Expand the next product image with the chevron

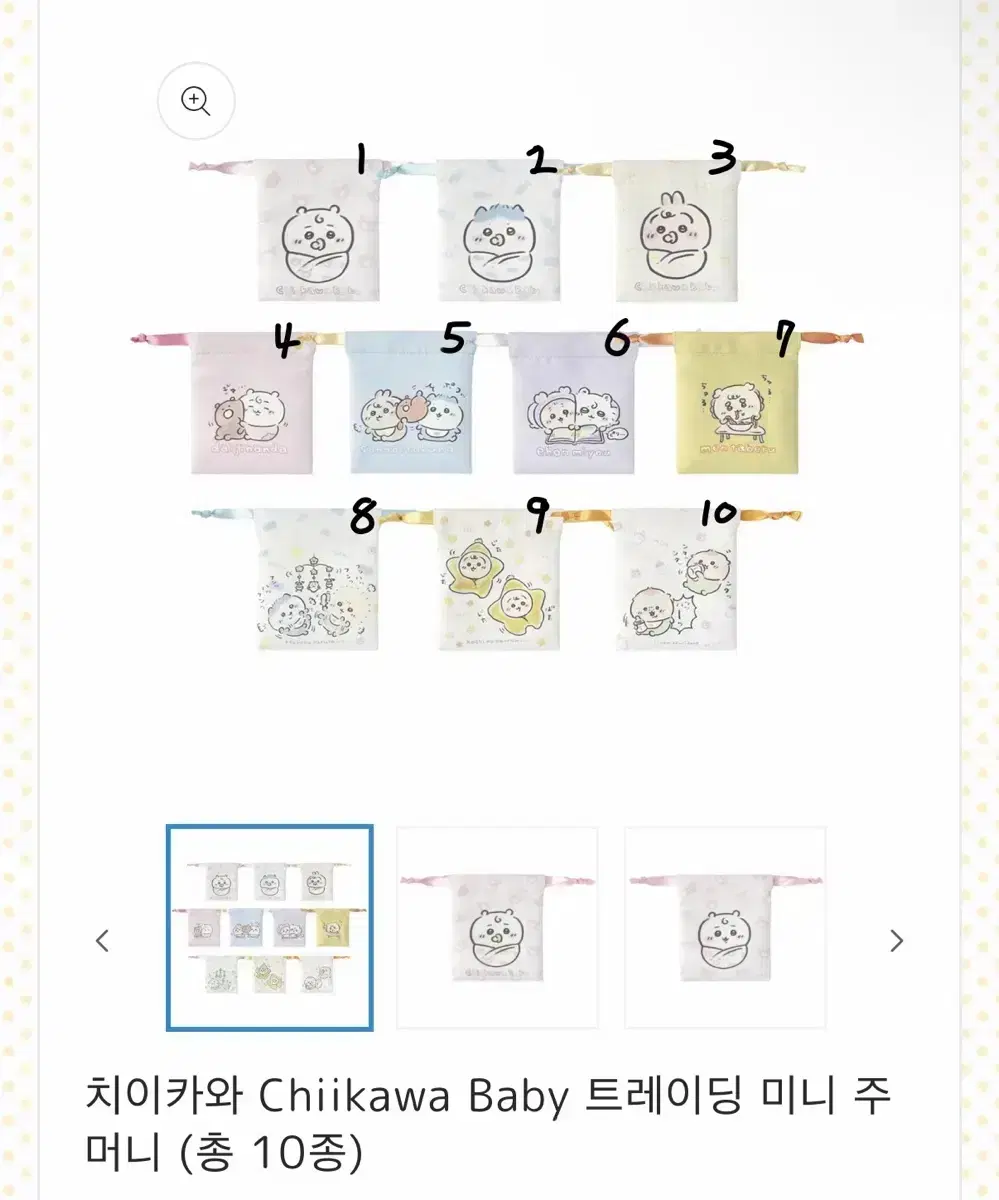point(893,940)
